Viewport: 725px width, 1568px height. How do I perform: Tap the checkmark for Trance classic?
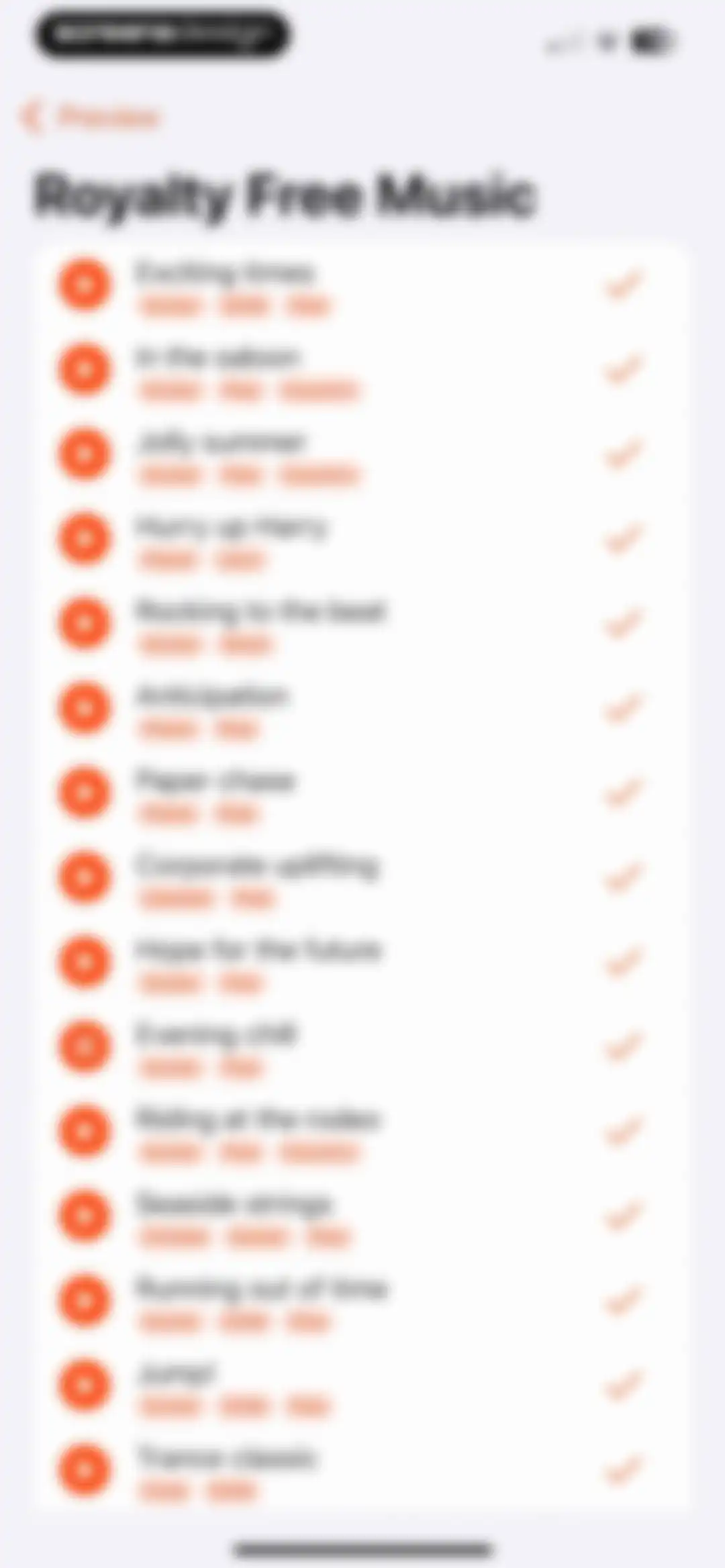(x=624, y=1470)
